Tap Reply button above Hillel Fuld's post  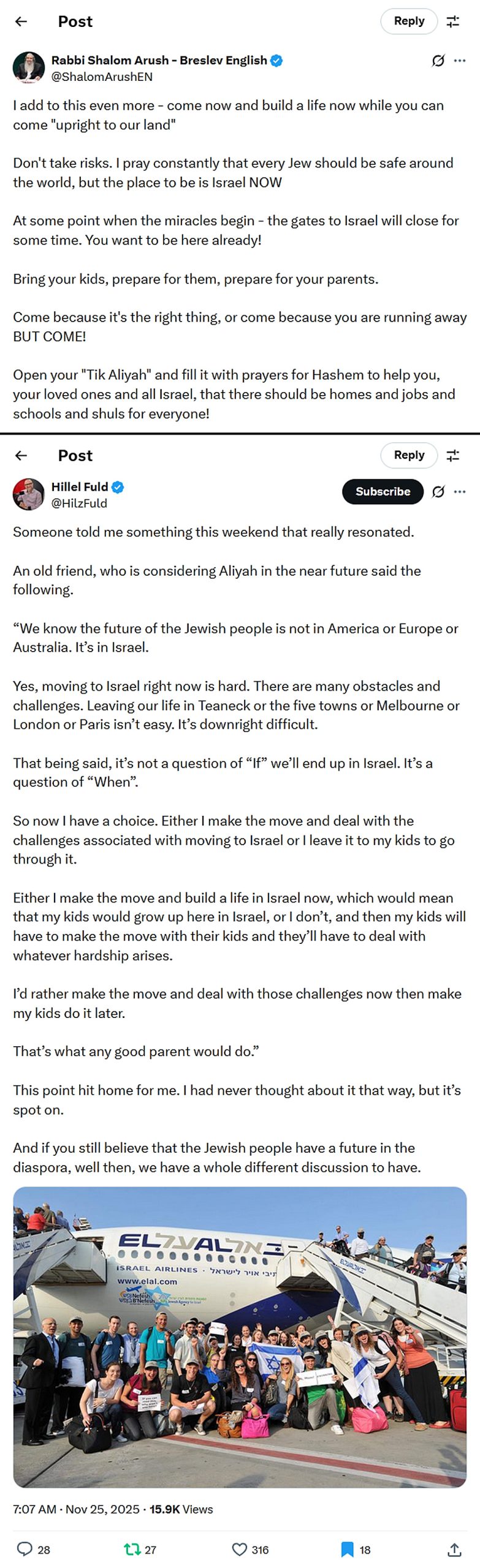coord(408,455)
